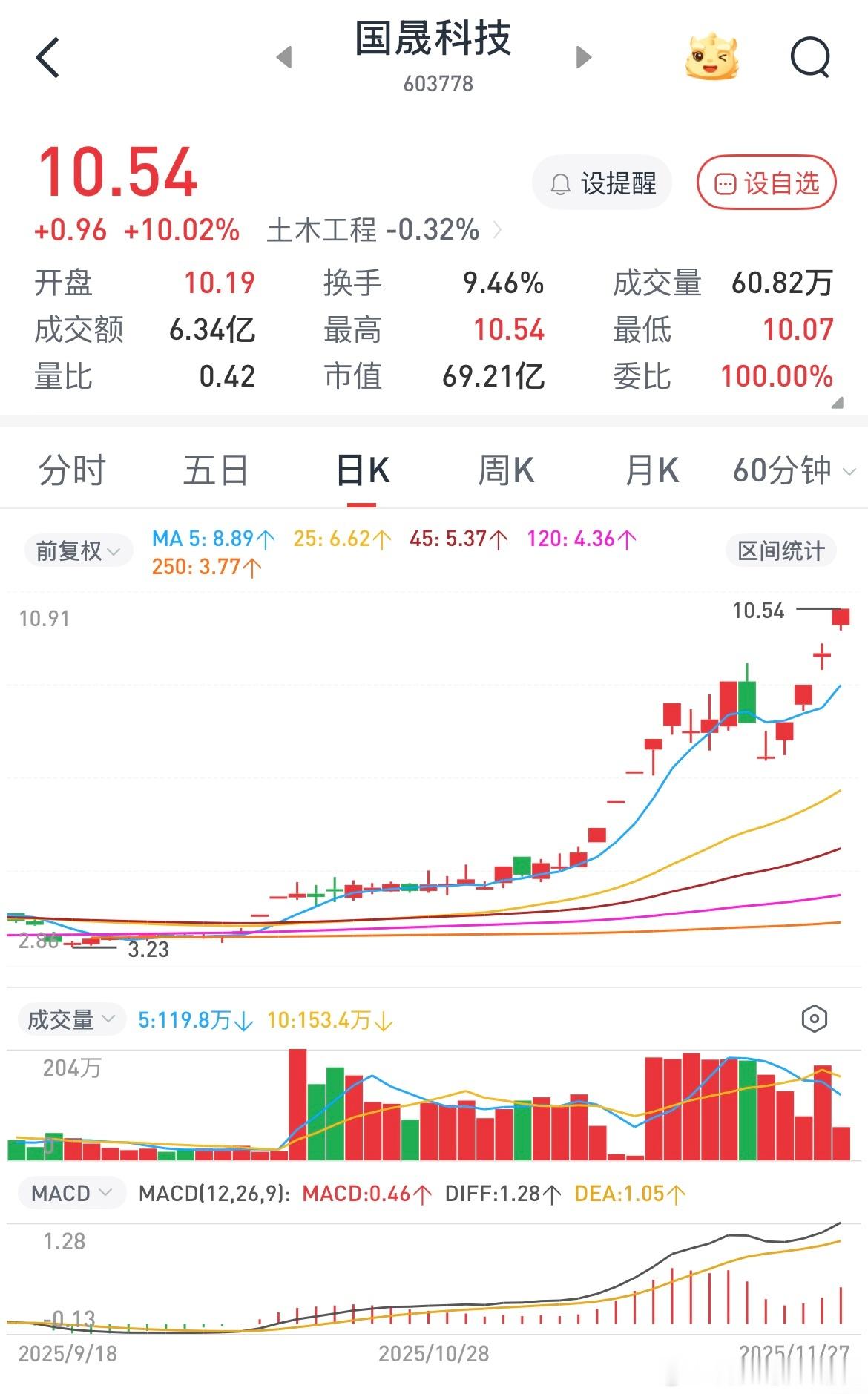Switch to the 分时 tab

click(71, 469)
